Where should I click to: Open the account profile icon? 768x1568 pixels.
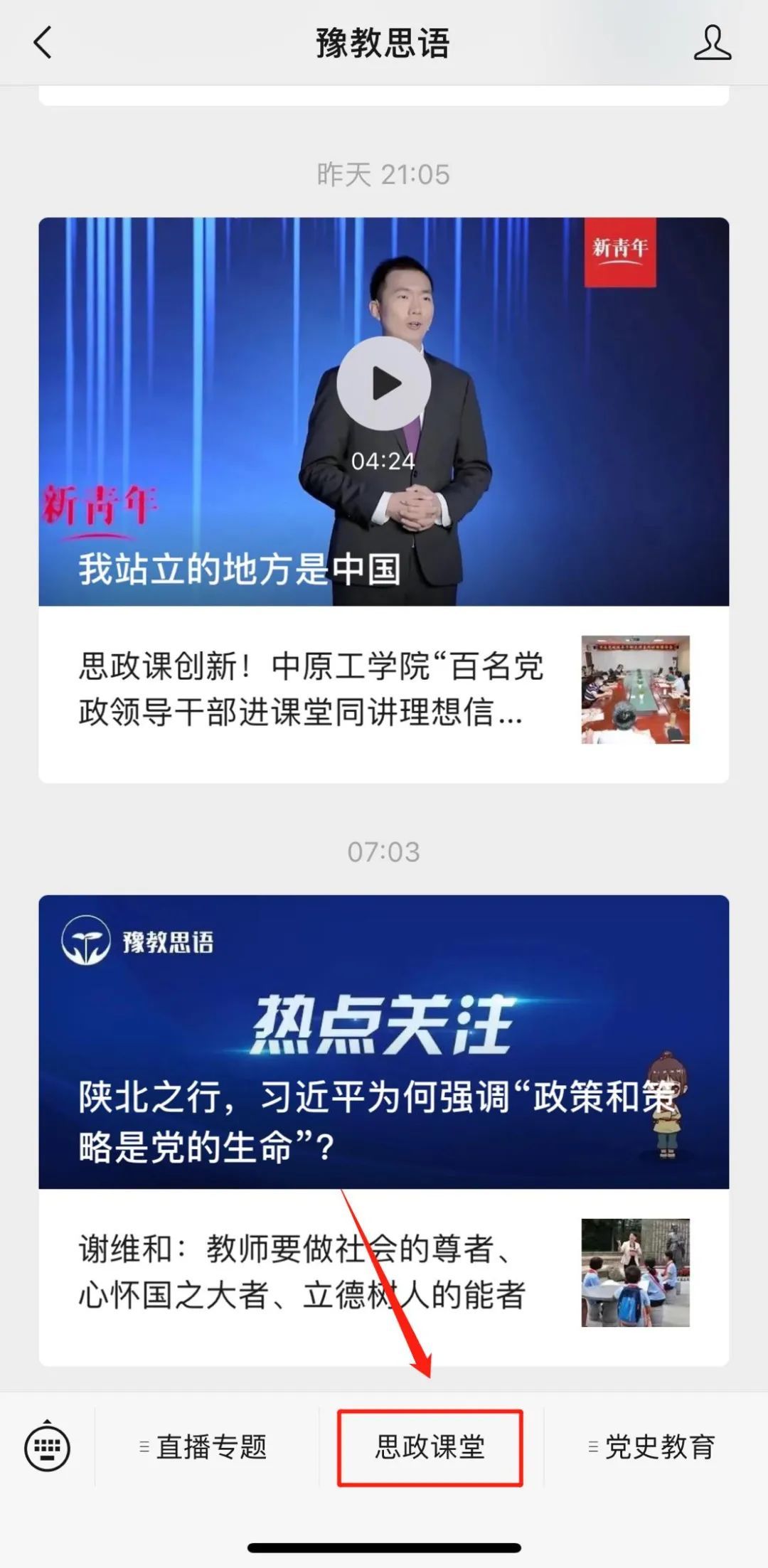712,43
